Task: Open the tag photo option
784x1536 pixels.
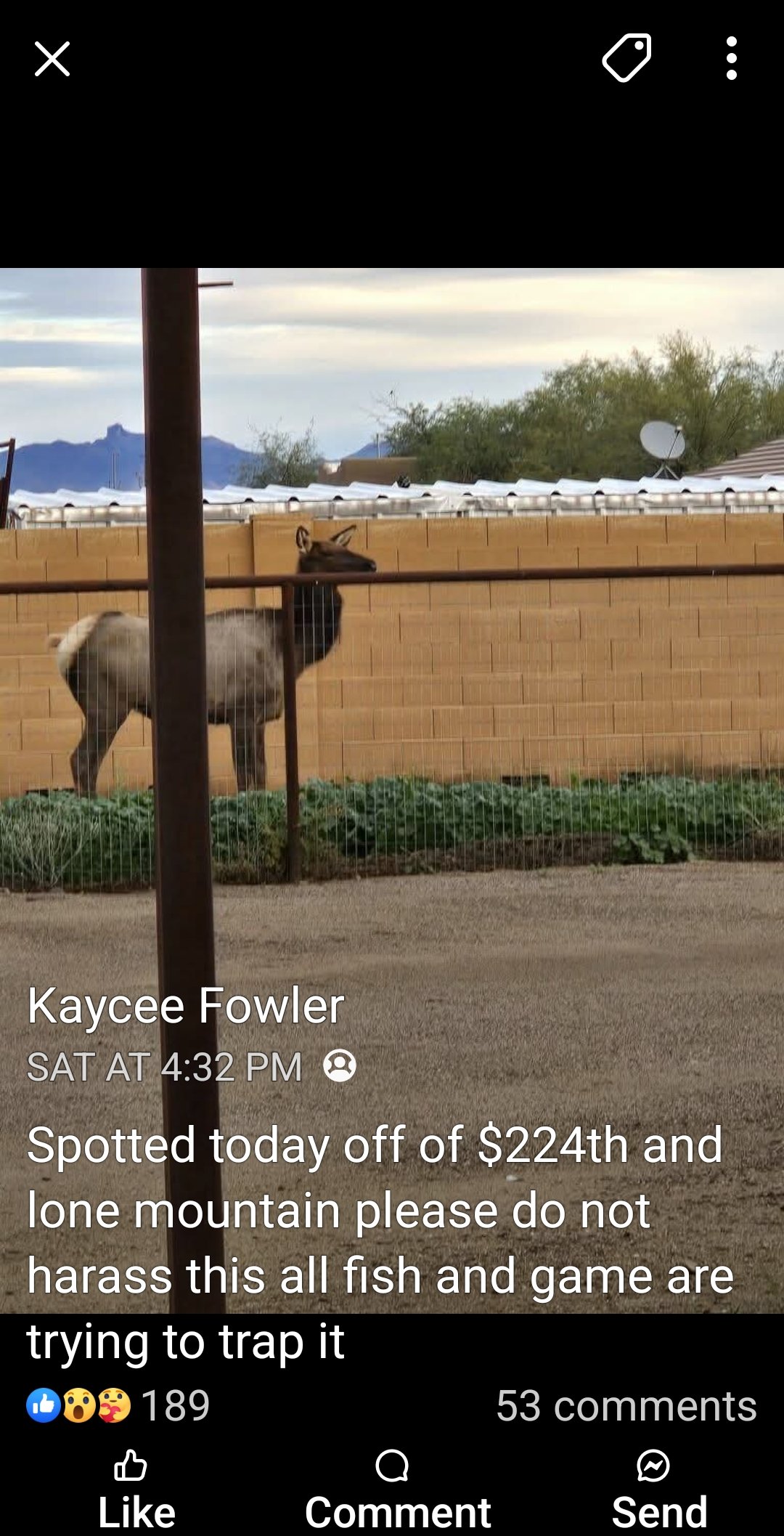Action: (626, 58)
